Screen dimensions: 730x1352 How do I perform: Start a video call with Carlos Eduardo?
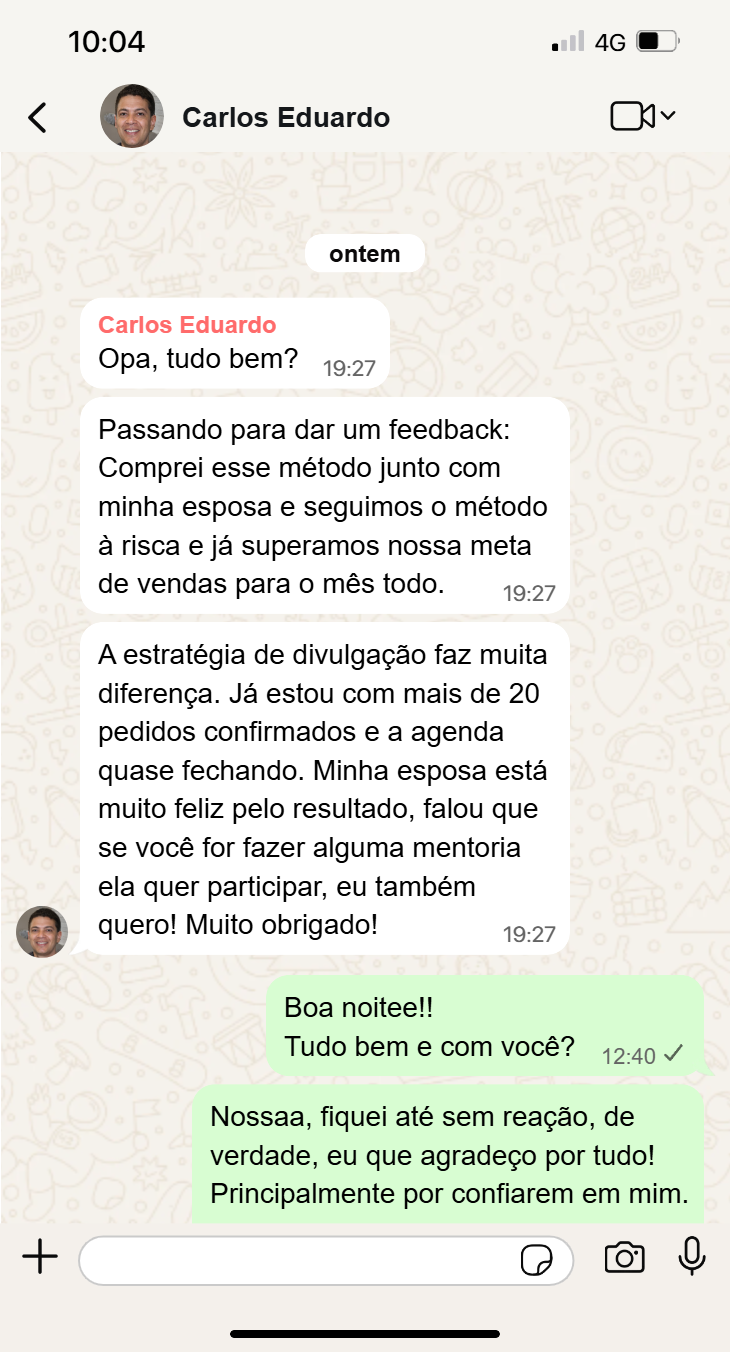633,116
